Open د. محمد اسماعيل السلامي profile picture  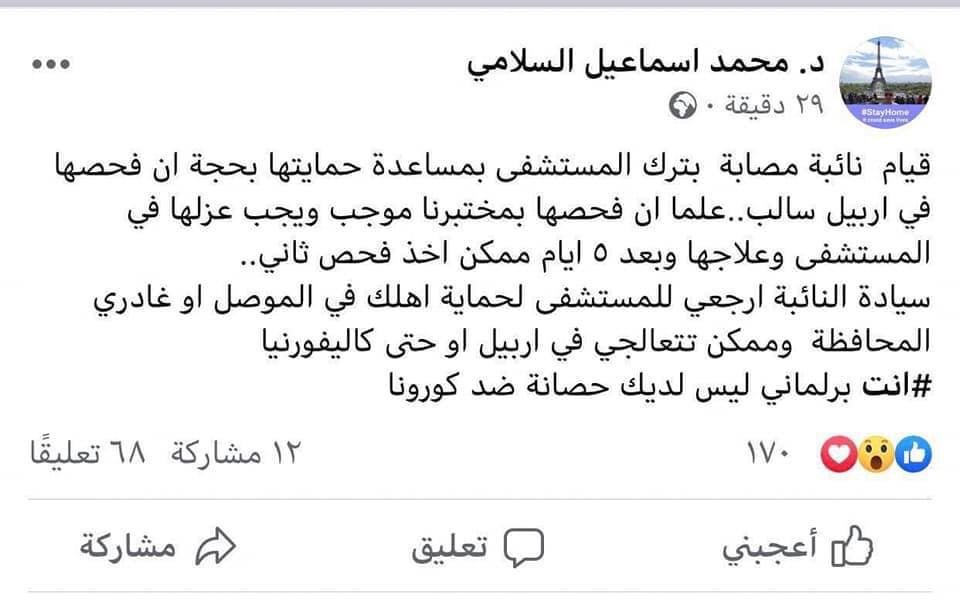[884, 82]
